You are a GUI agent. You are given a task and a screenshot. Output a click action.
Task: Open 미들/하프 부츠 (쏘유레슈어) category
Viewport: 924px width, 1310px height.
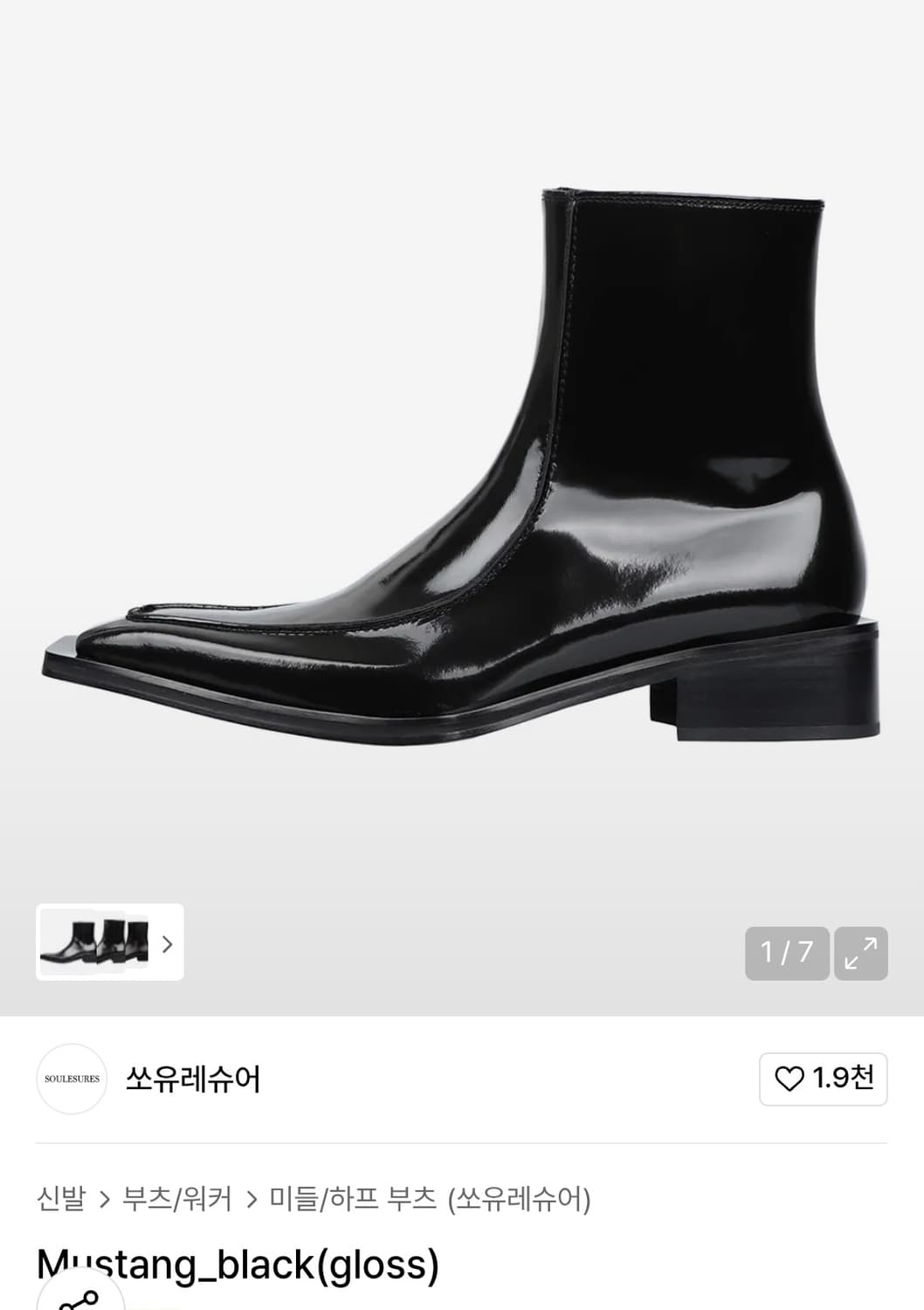430,1199
